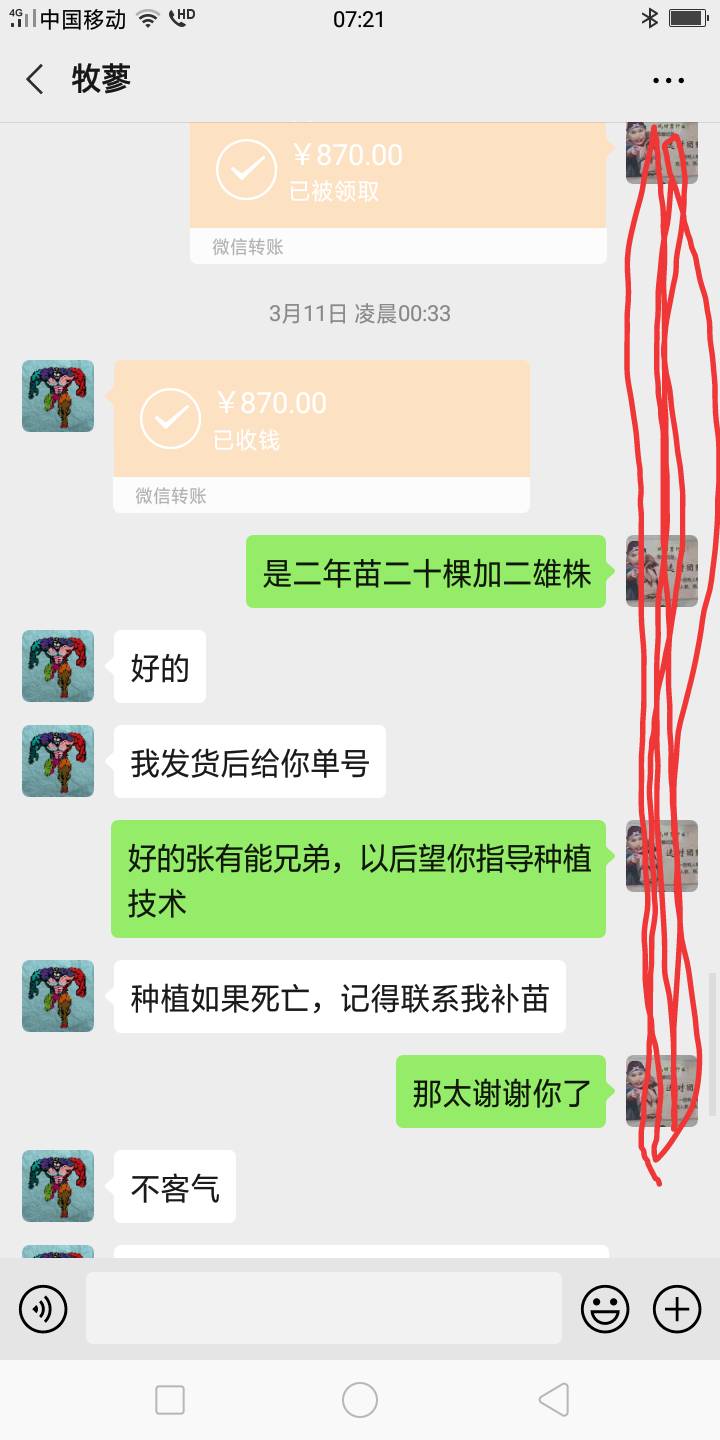Tap contact avatar beside 好的 message

point(58,666)
